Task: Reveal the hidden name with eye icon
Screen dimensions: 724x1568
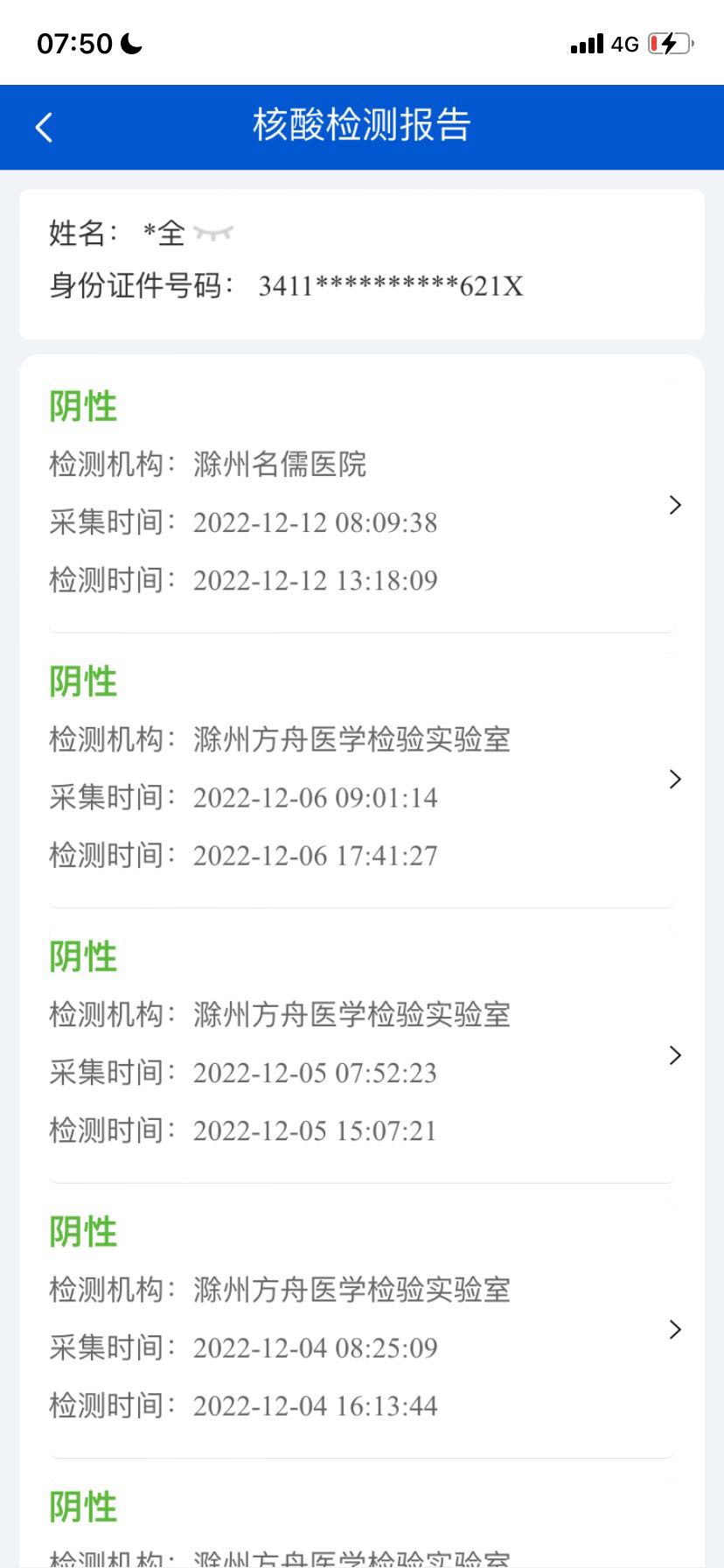Action: [x=213, y=233]
